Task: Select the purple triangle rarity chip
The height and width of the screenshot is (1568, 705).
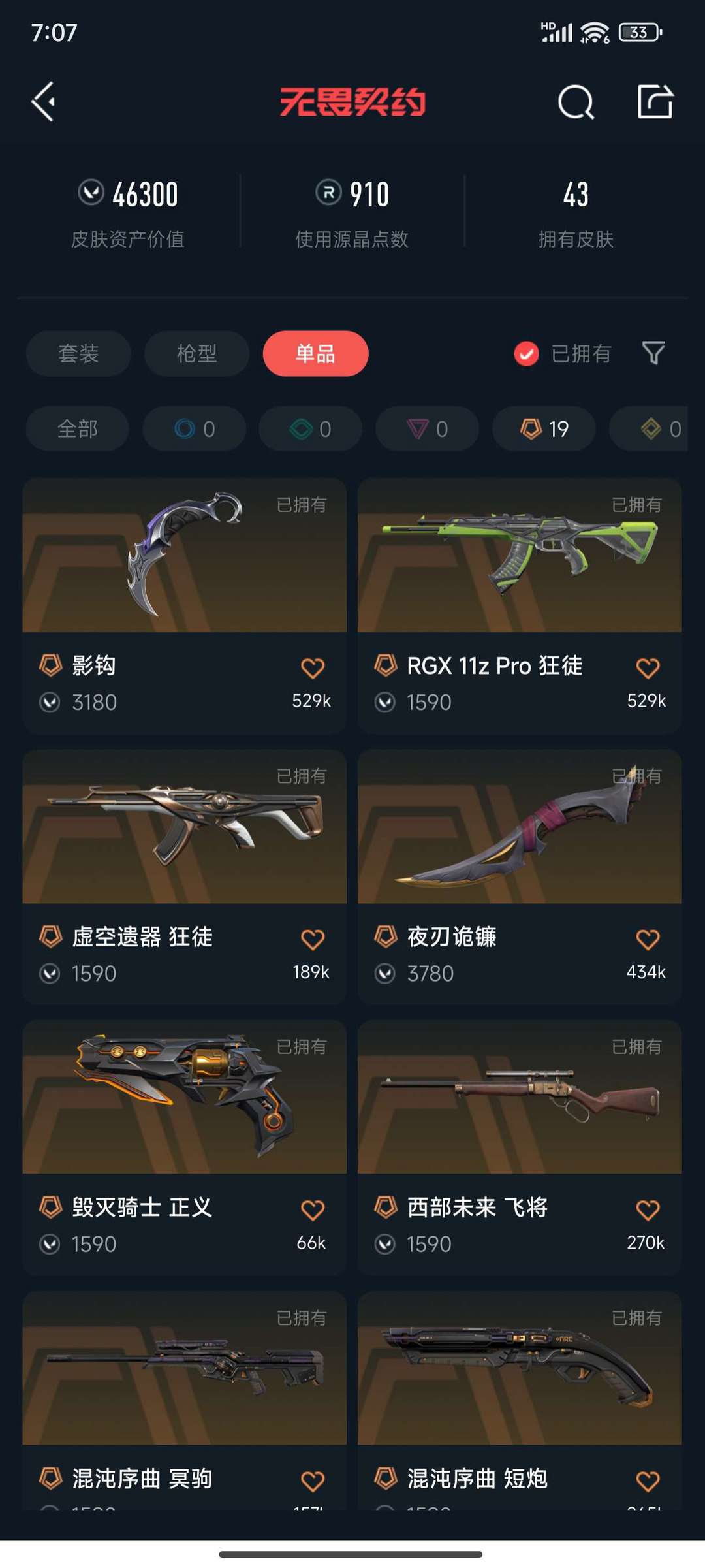Action: coord(427,428)
